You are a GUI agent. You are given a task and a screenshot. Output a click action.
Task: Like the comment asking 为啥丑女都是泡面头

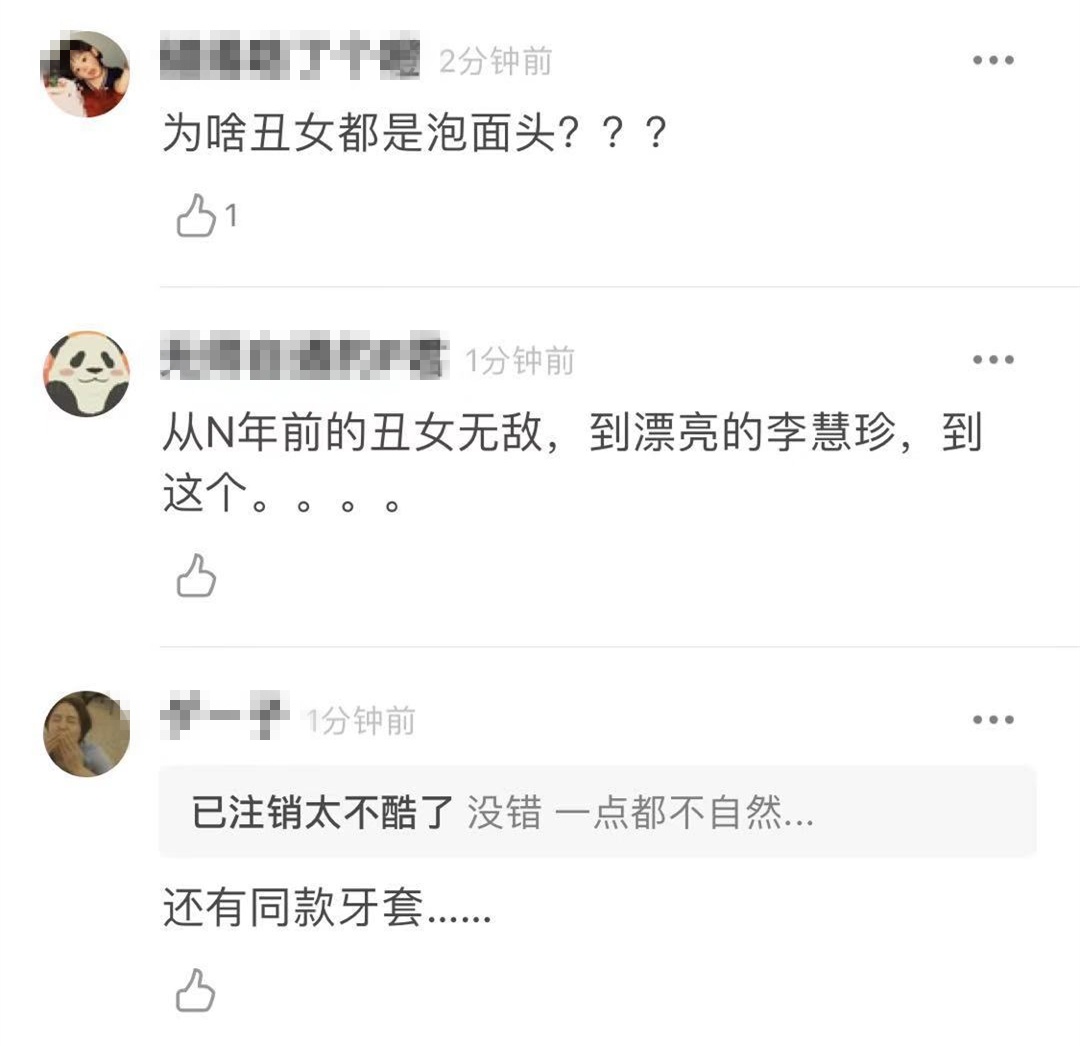tap(196, 215)
